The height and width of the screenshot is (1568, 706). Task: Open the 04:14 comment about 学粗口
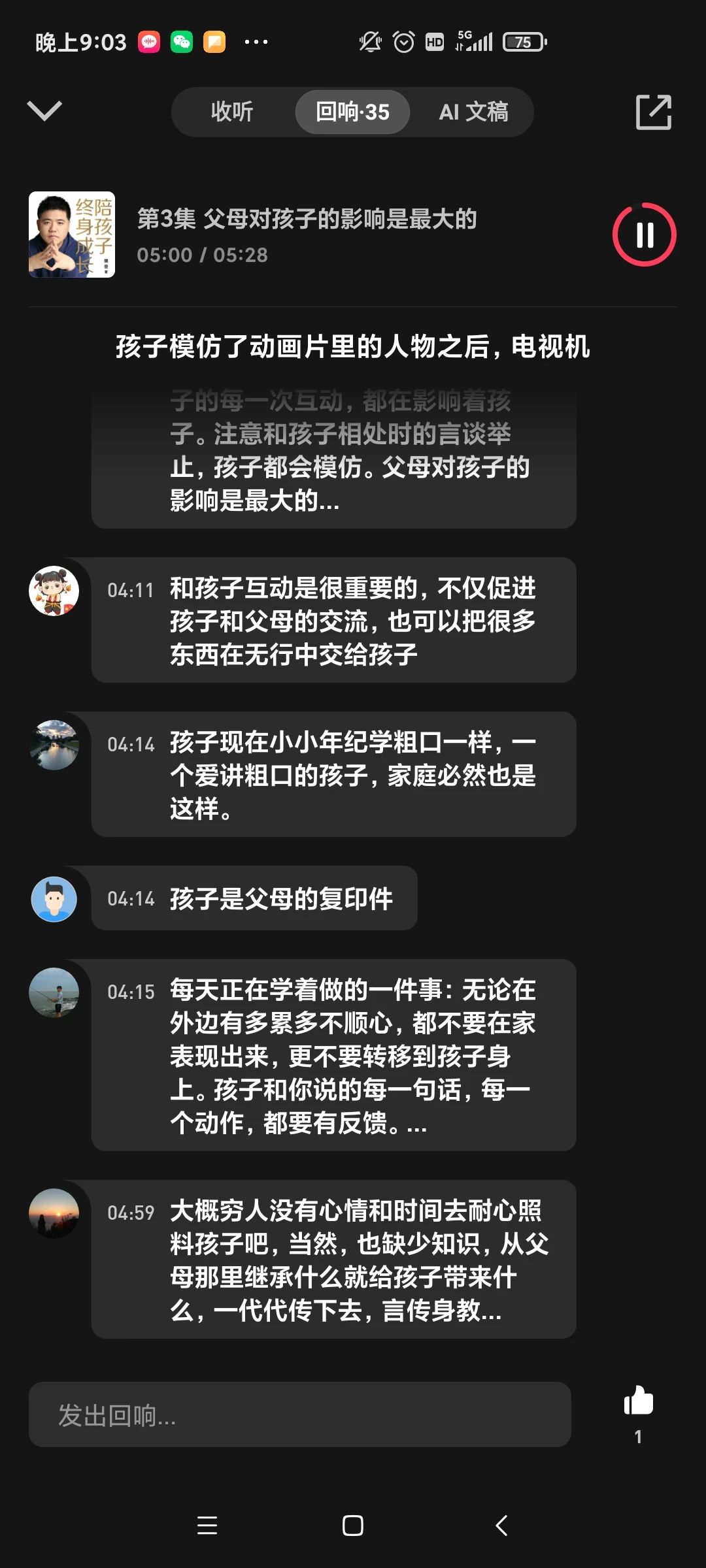coord(352,775)
